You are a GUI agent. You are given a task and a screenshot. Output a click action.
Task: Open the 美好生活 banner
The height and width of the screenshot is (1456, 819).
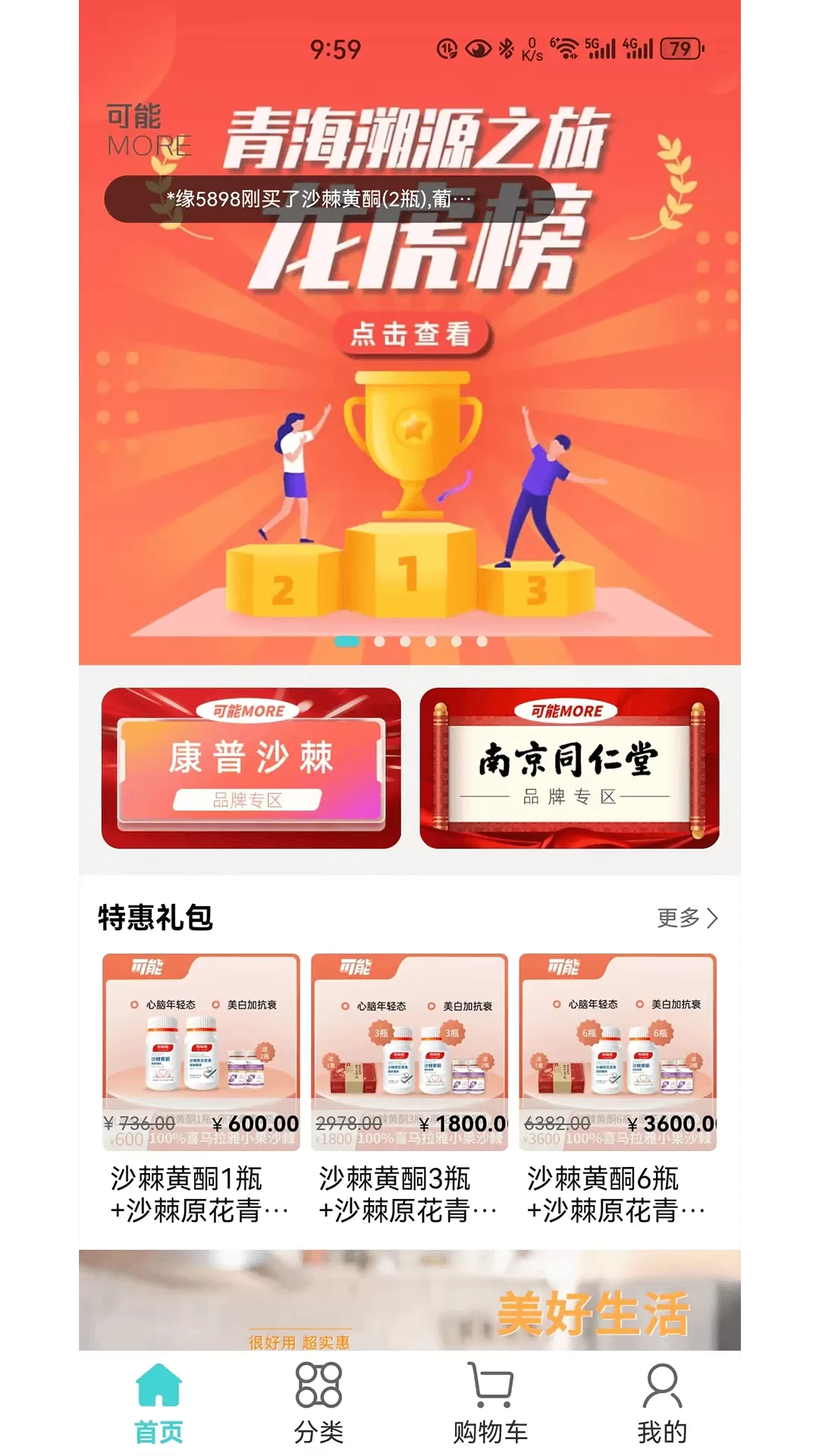click(x=412, y=1301)
